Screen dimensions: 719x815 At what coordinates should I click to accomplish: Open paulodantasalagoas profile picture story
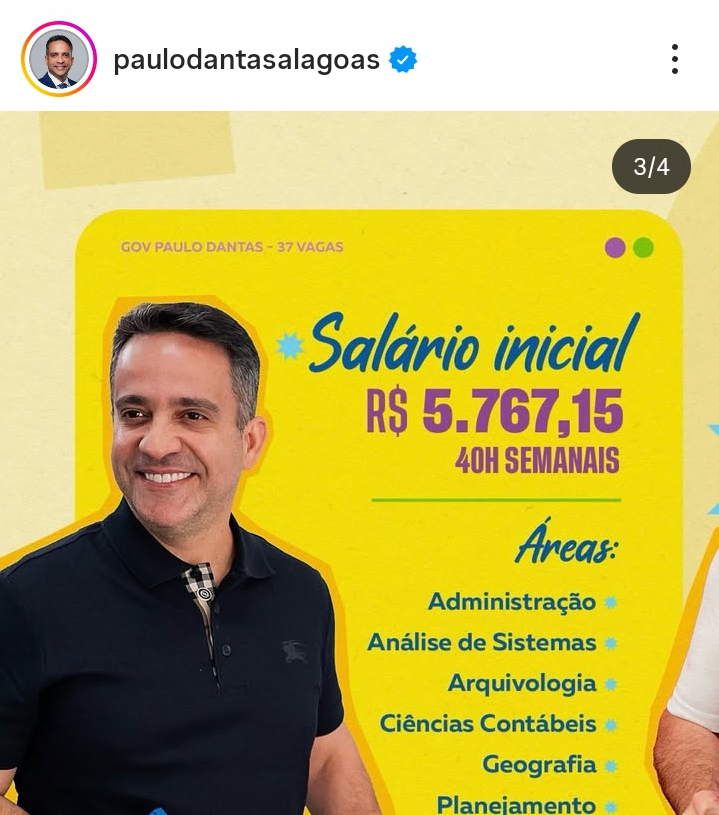58,59
